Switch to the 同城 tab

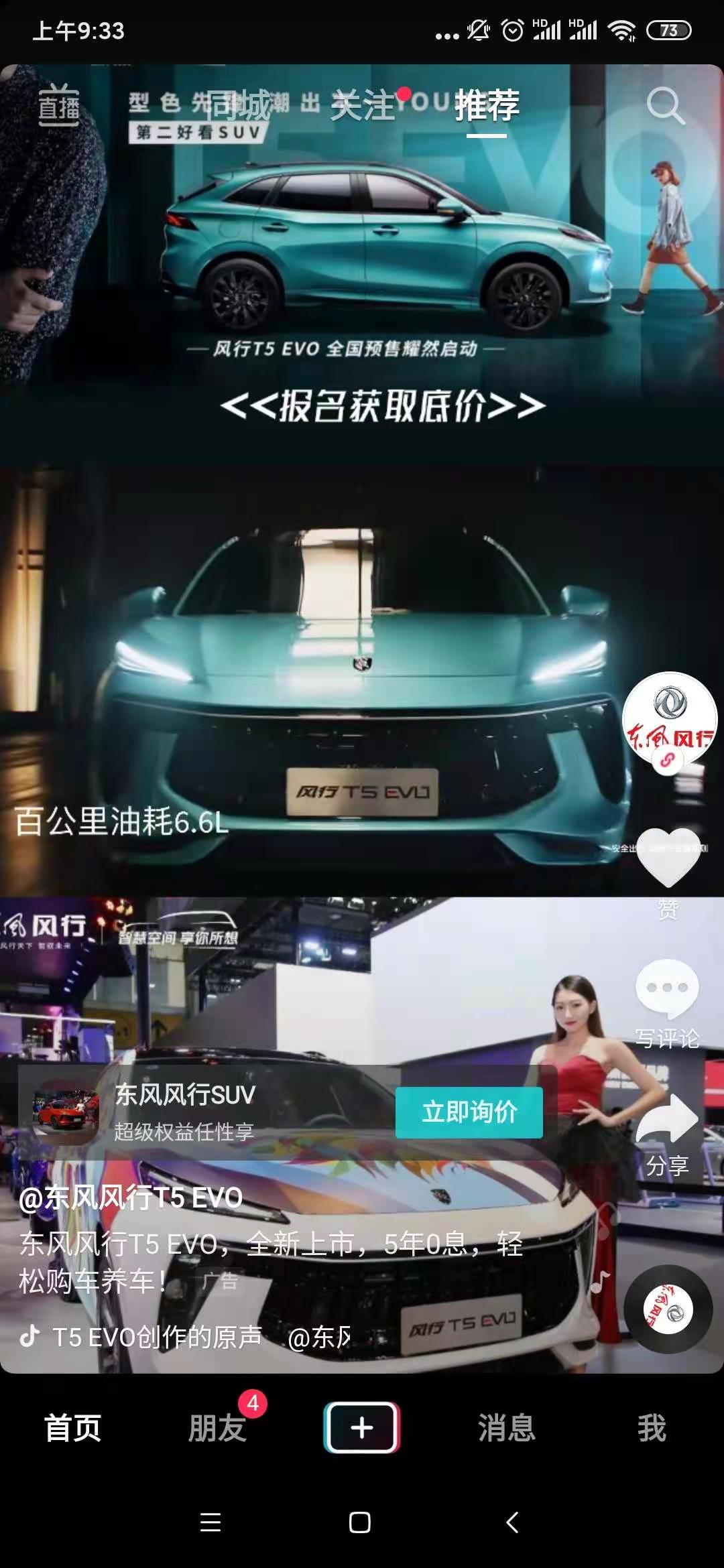click(239, 105)
